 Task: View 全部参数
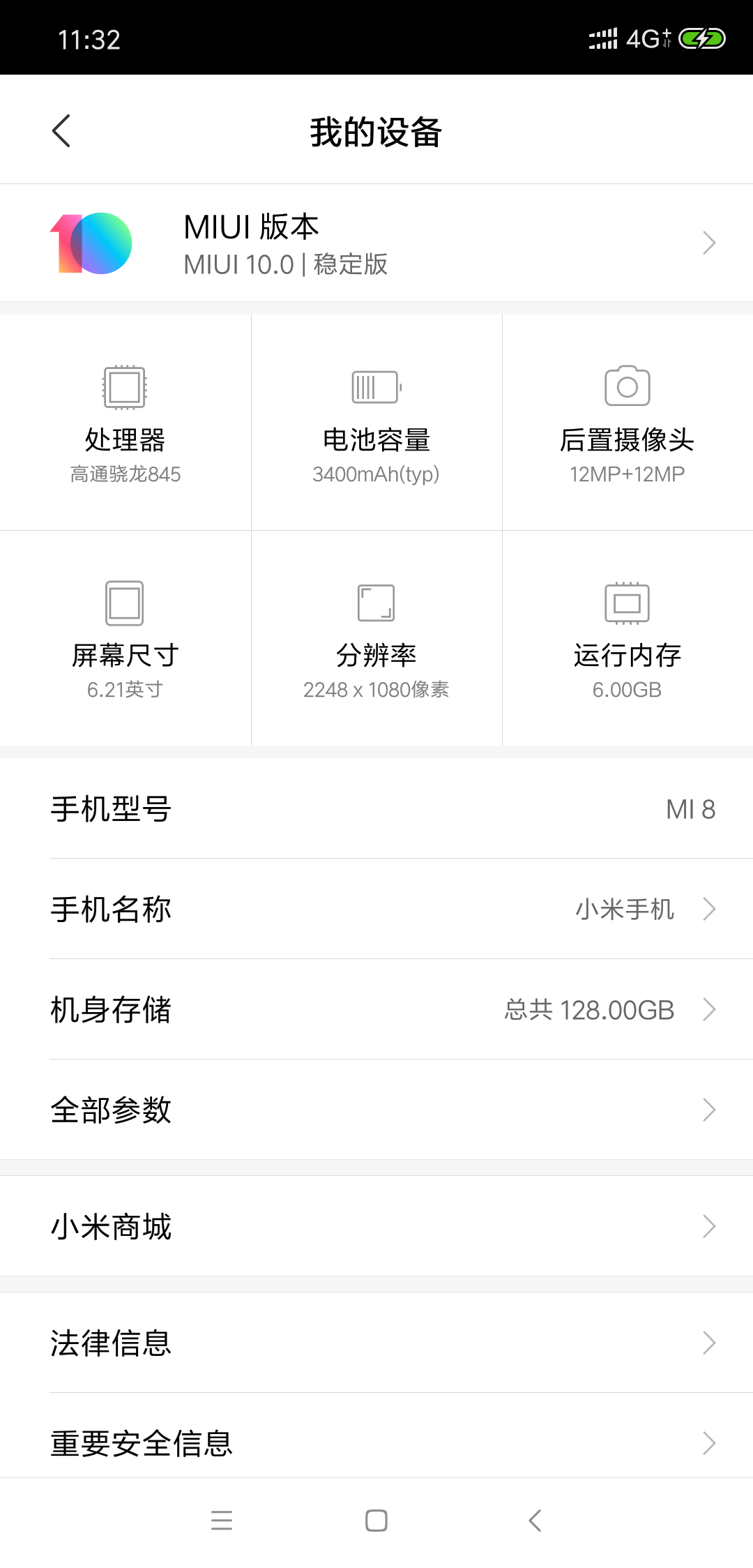point(376,1110)
